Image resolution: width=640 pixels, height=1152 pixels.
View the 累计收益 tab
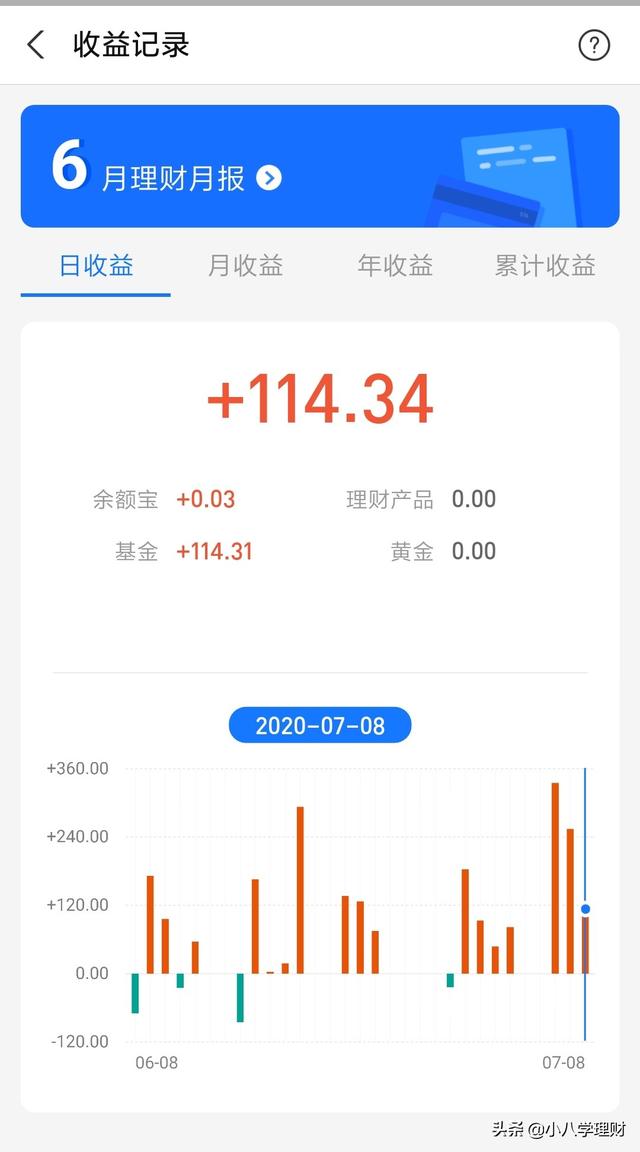click(x=544, y=265)
